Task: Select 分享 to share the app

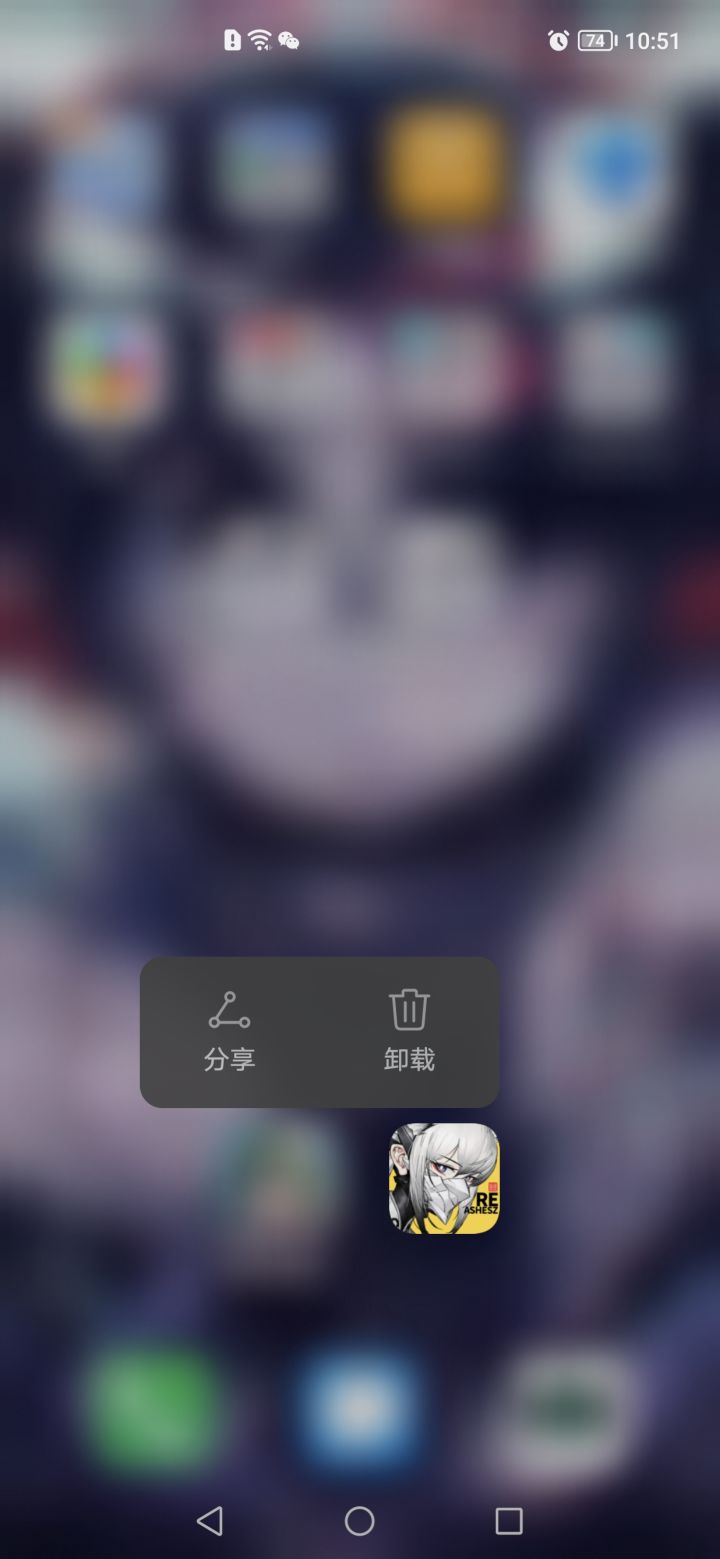Action: point(229,1060)
